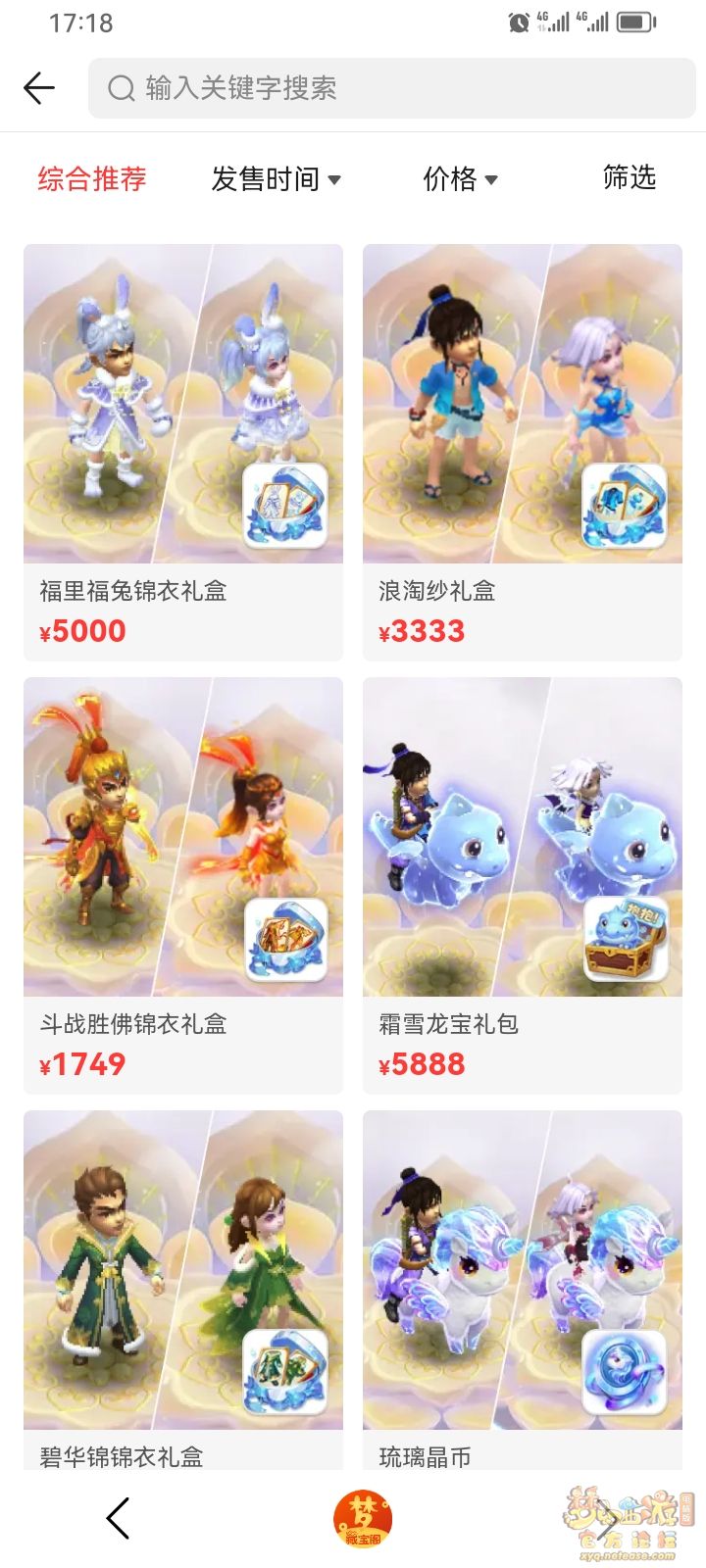Expand the 价格 sort dropdown
The image size is (706, 1568).
click(460, 179)
